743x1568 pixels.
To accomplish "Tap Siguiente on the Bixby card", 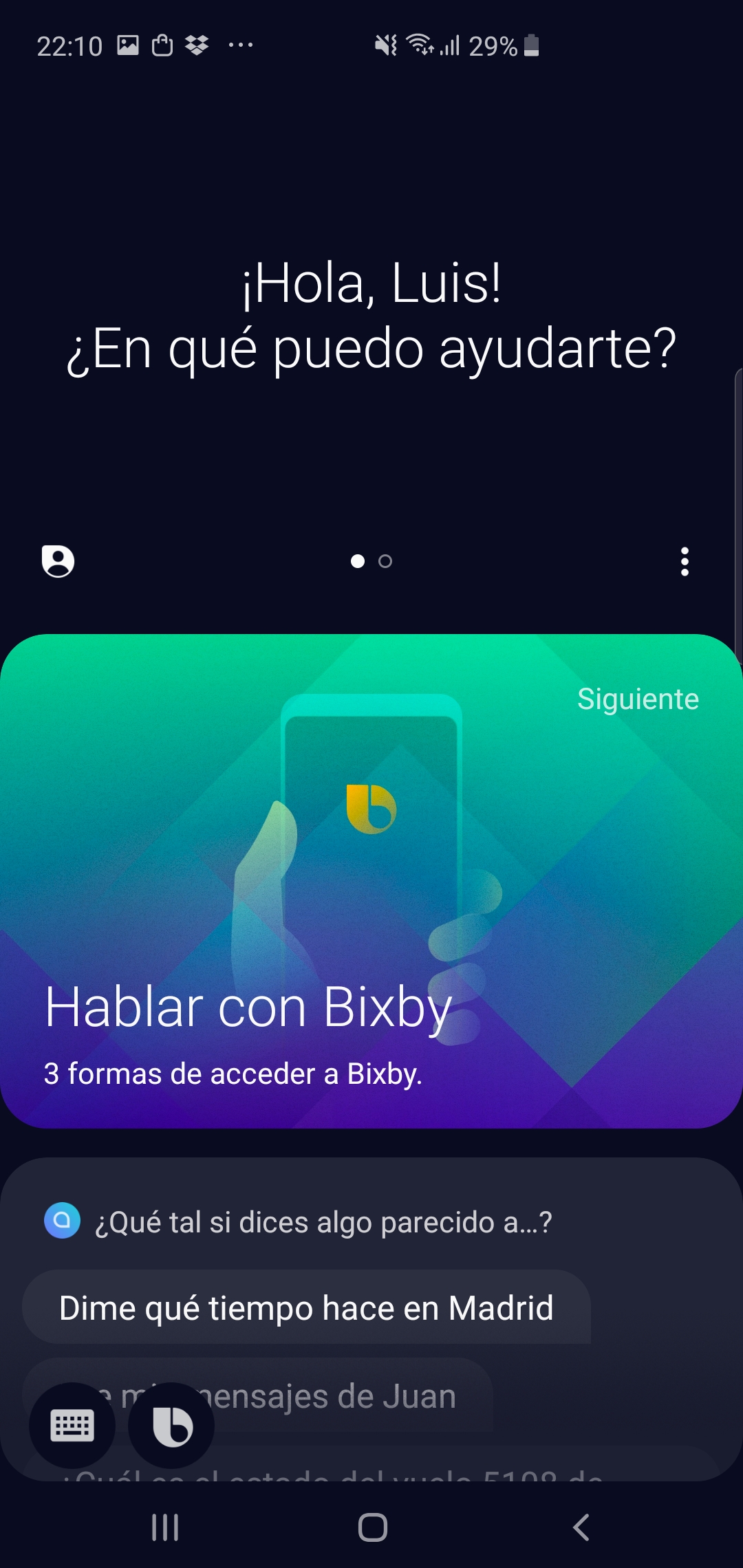I will pyautogui.click(x=638, y=699).
